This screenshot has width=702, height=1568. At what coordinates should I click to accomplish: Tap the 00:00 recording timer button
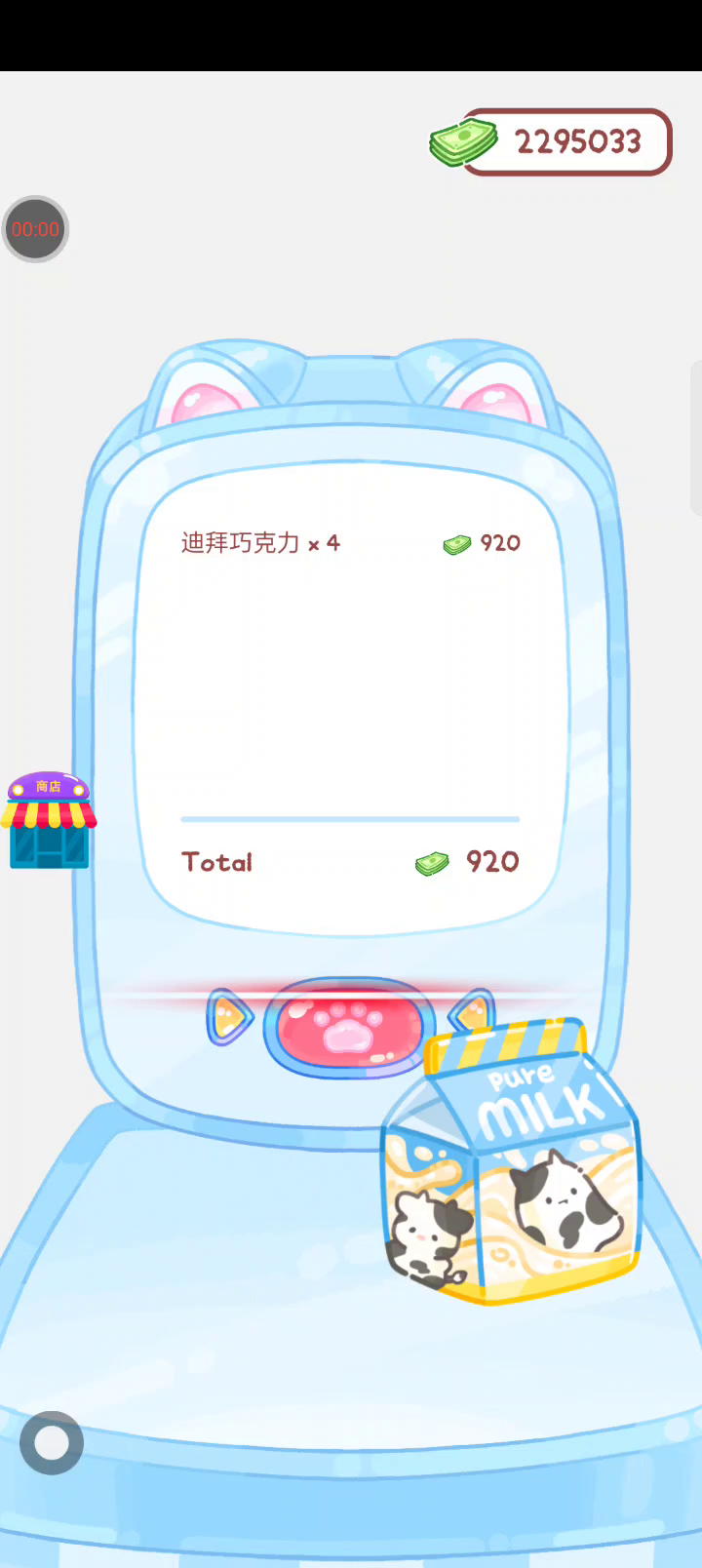36,230
